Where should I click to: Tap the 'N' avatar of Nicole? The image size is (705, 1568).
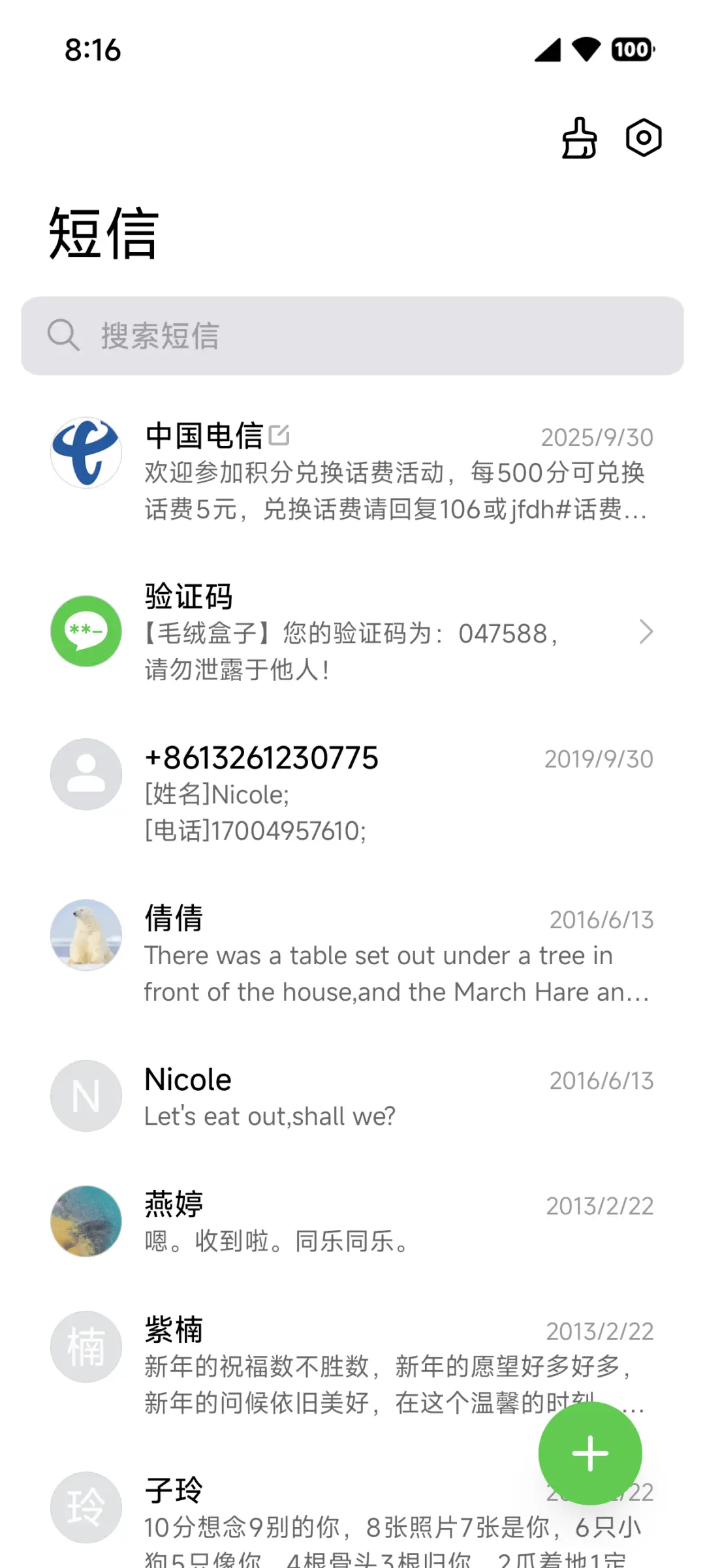click(x=86, y=1095)
